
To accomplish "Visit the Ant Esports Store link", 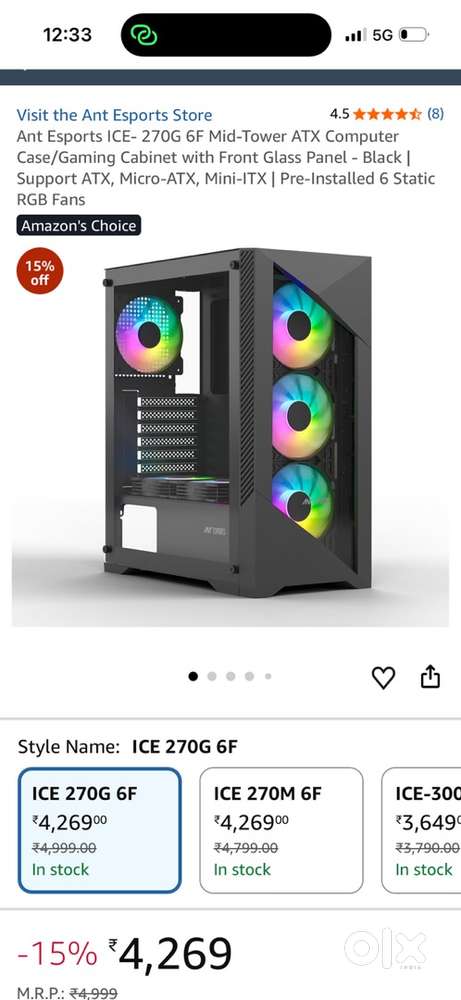I will pos(114,115).
